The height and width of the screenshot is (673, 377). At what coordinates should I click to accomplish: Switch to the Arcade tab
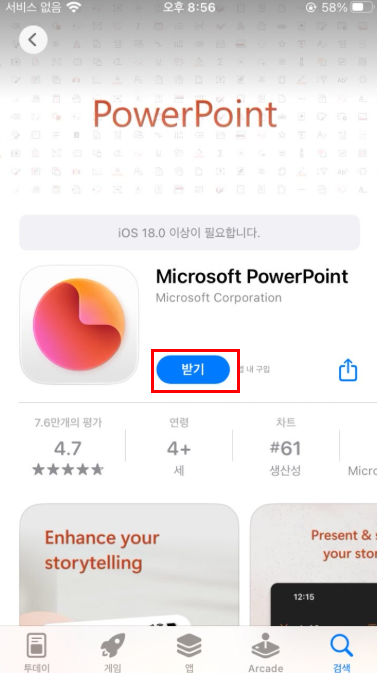[265, 652]
